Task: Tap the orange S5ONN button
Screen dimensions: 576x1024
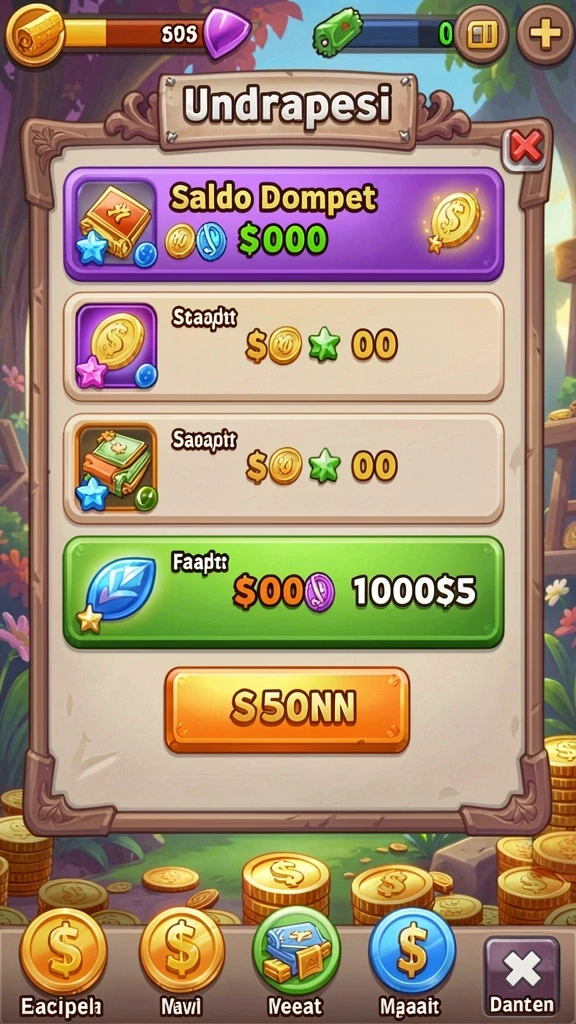Action: tap(287, 709)
